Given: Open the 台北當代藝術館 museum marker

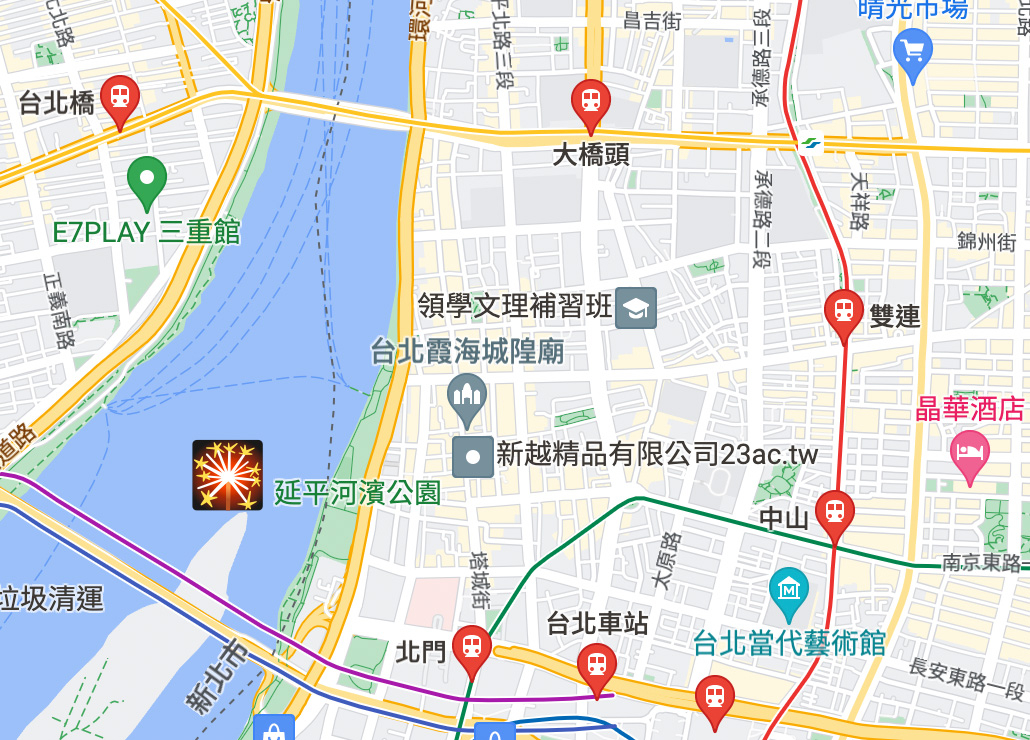Looking at the screenshot, I should [x=789, y=589].
